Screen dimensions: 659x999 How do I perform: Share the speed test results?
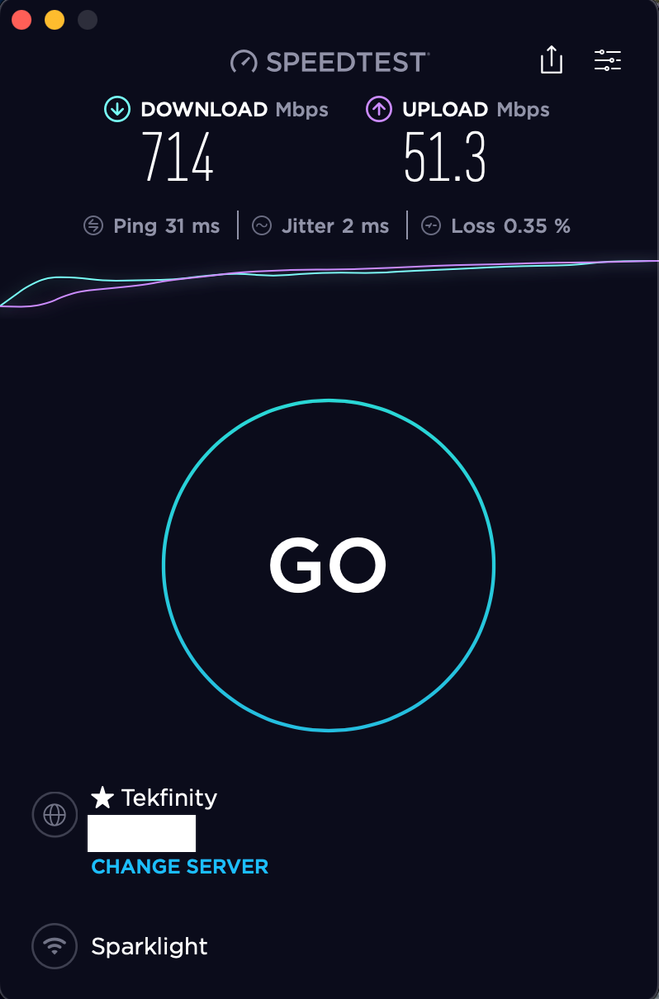tap(551, 60)
